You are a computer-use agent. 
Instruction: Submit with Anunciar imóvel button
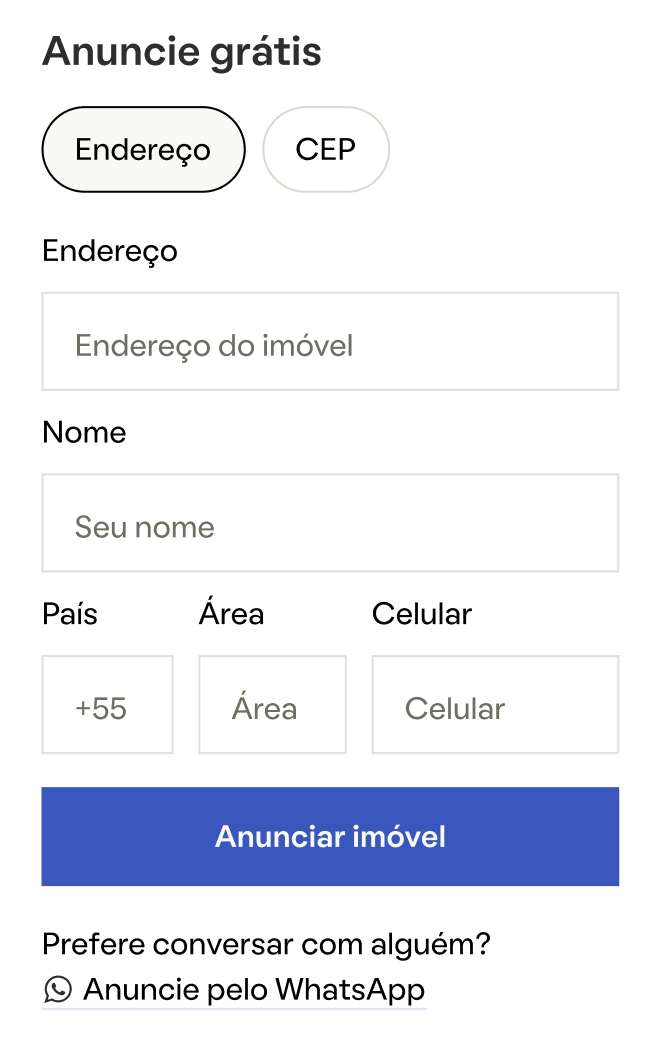pos(330,837)
